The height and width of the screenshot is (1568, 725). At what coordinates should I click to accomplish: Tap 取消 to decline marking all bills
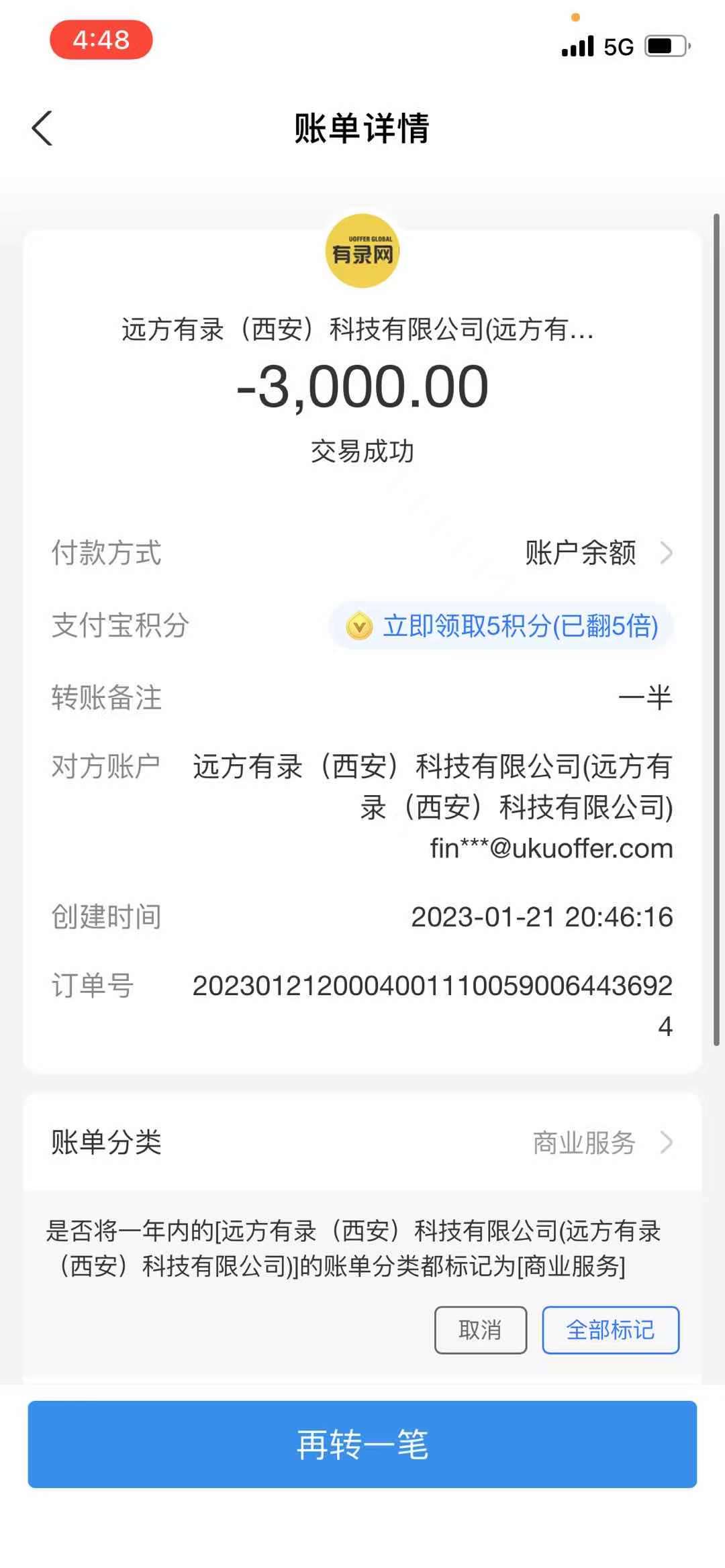pos(480,1330)
